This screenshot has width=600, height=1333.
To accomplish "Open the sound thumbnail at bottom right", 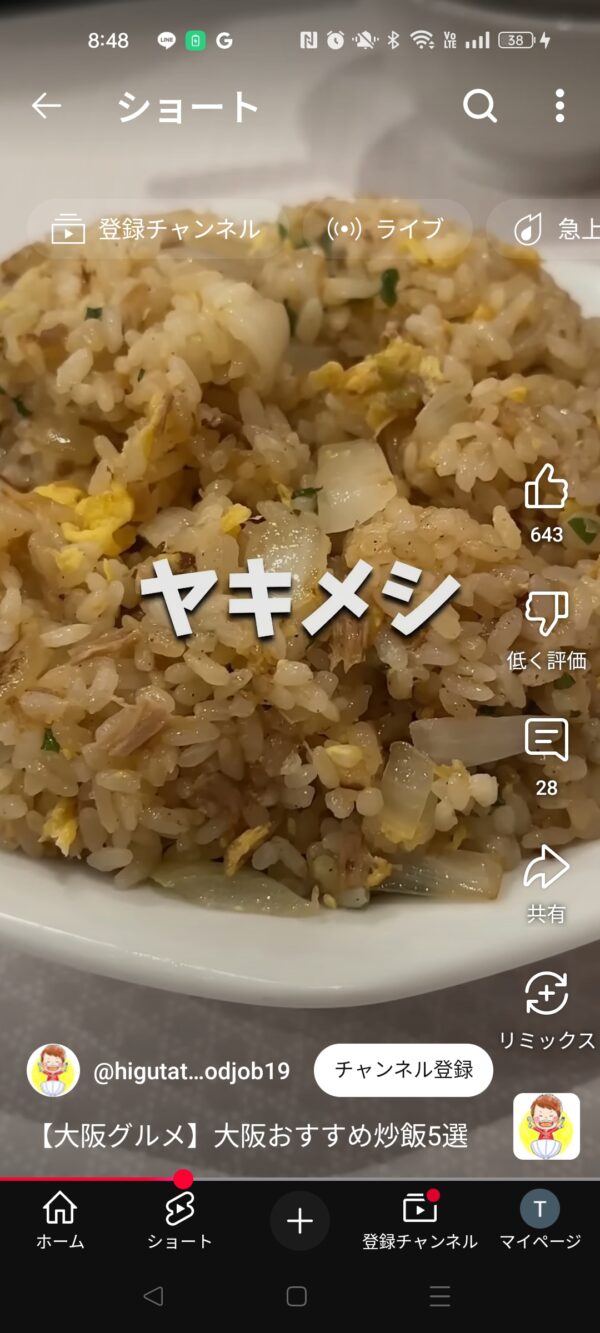I will click(x=547, y=1126).
